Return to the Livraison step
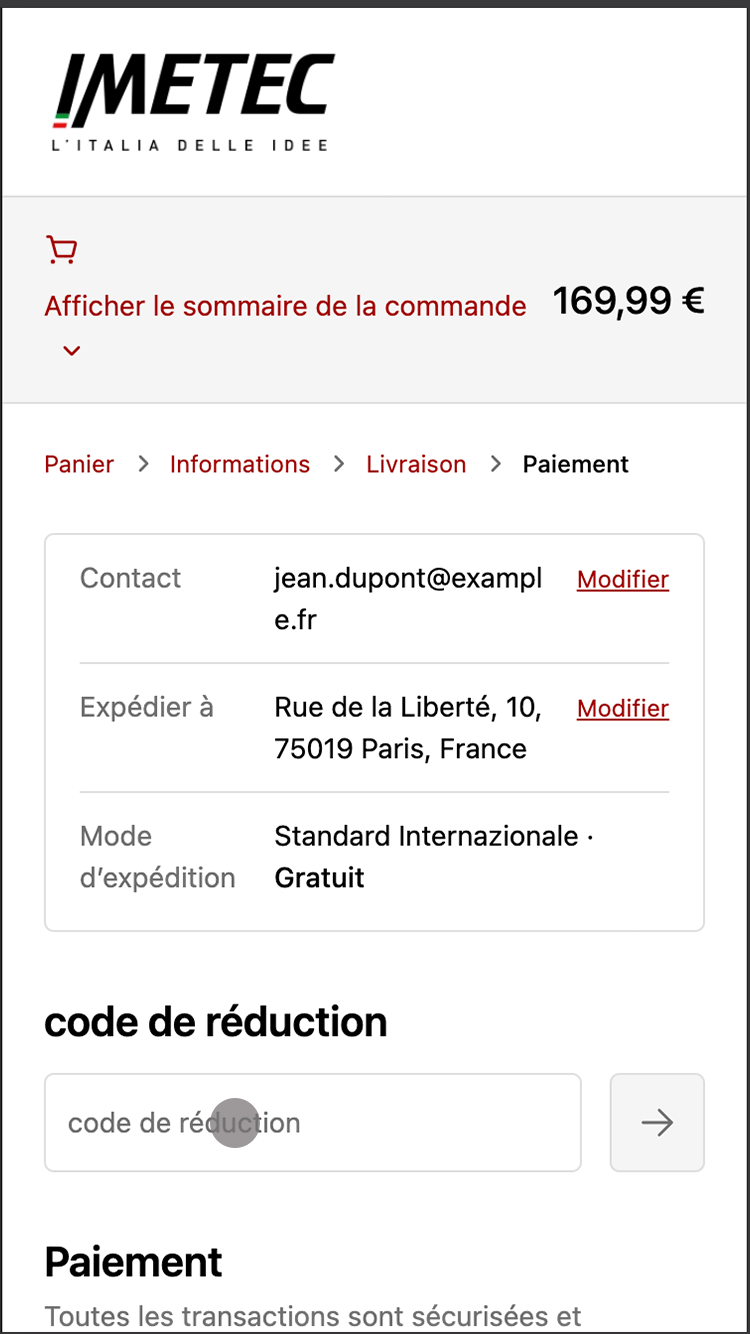 (x=416, y=464)
